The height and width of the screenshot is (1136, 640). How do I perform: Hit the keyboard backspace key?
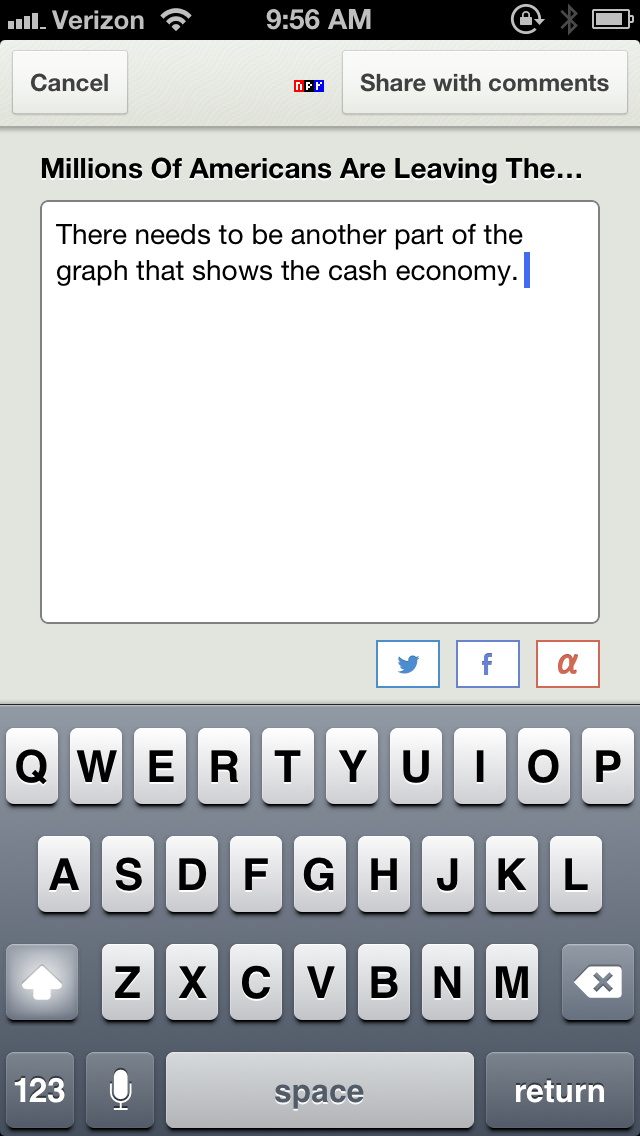599,983
